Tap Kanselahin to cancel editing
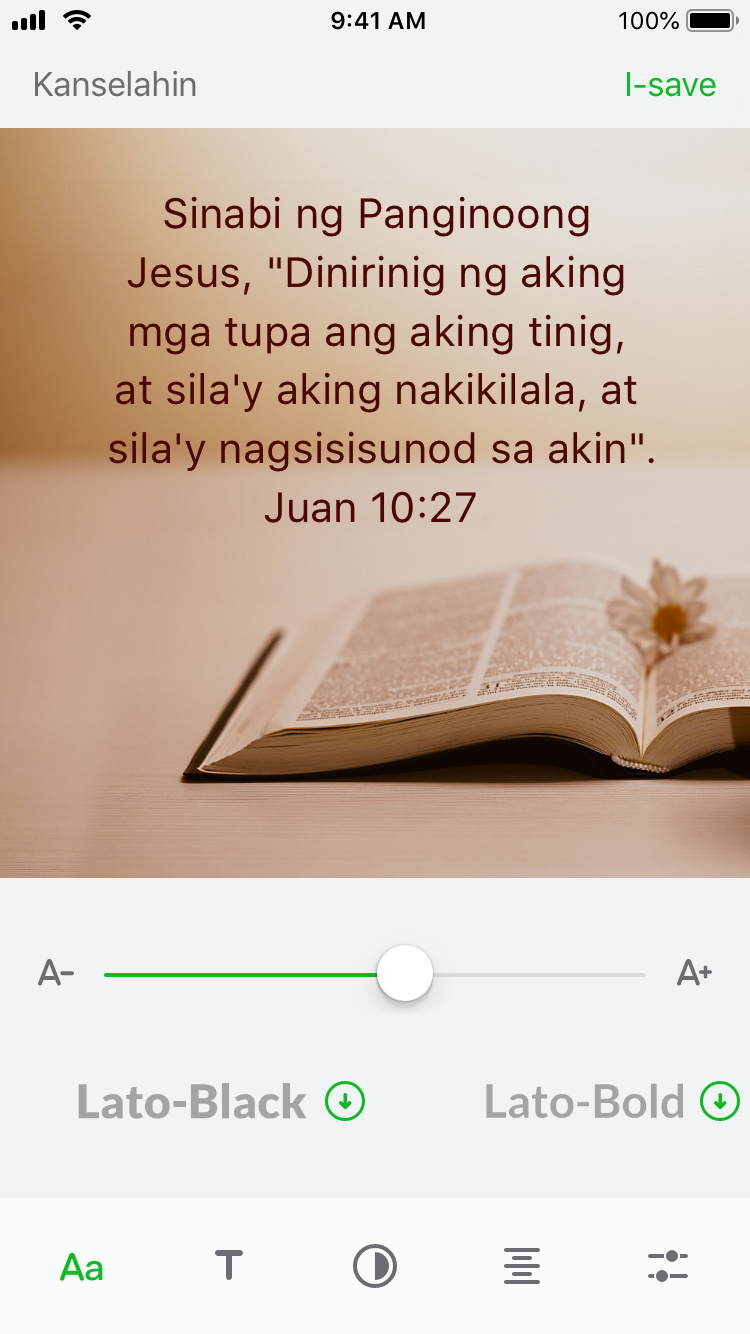750x1334 pixels. tap(115, 85)
